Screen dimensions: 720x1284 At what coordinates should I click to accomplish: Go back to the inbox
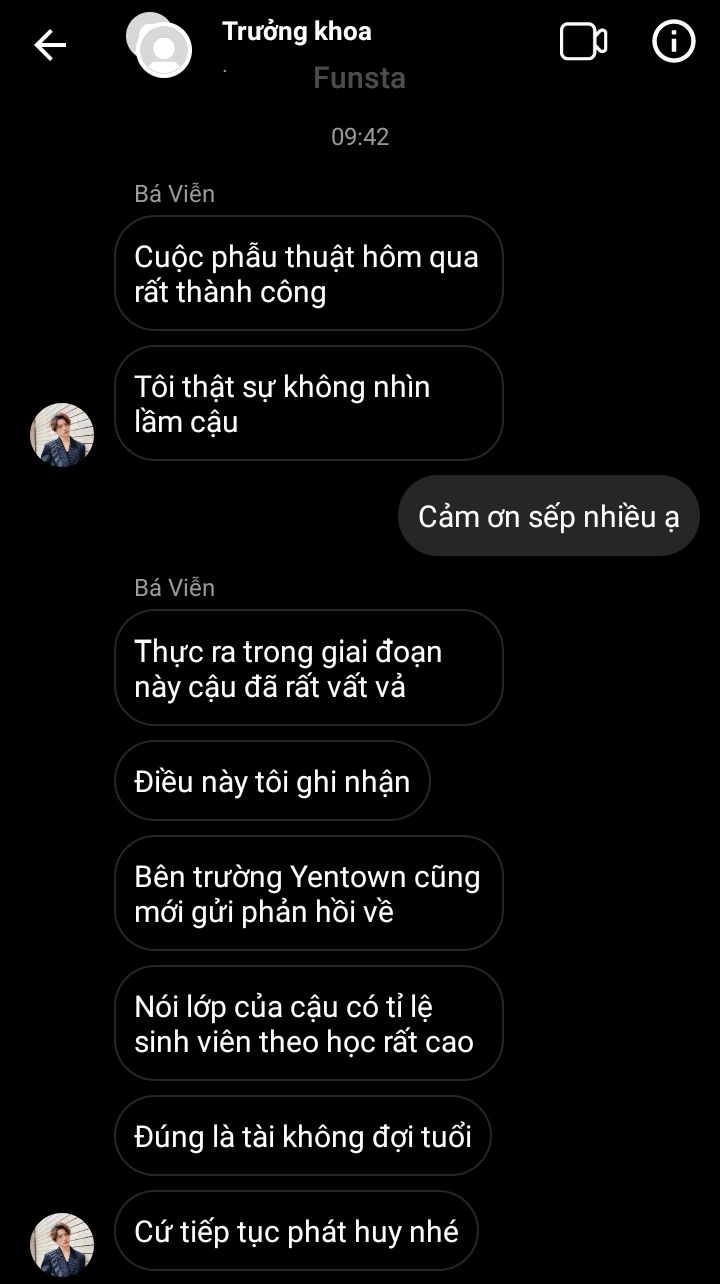coord(49,44)
